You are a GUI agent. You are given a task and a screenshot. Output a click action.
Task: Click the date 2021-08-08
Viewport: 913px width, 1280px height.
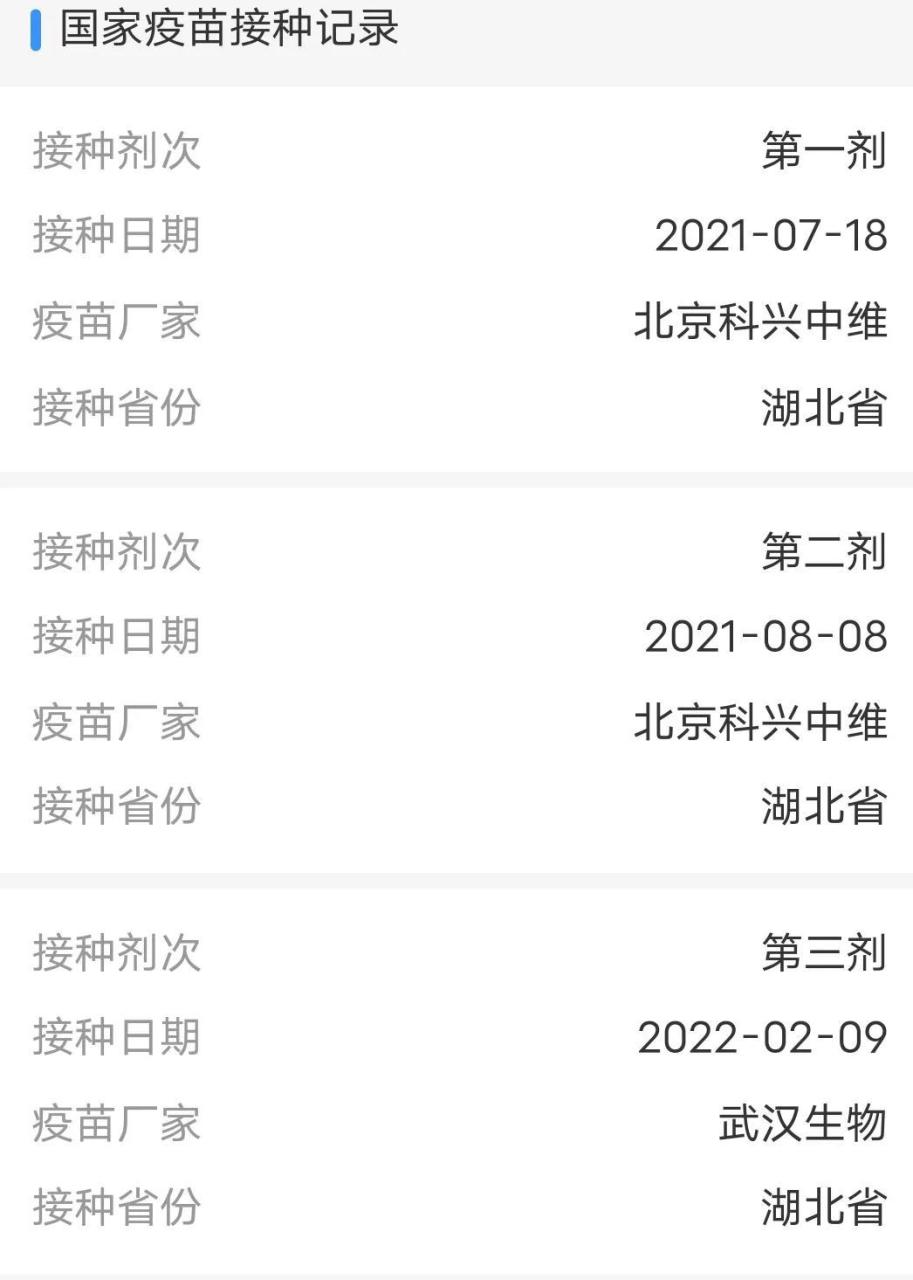[x=770, y=640]
